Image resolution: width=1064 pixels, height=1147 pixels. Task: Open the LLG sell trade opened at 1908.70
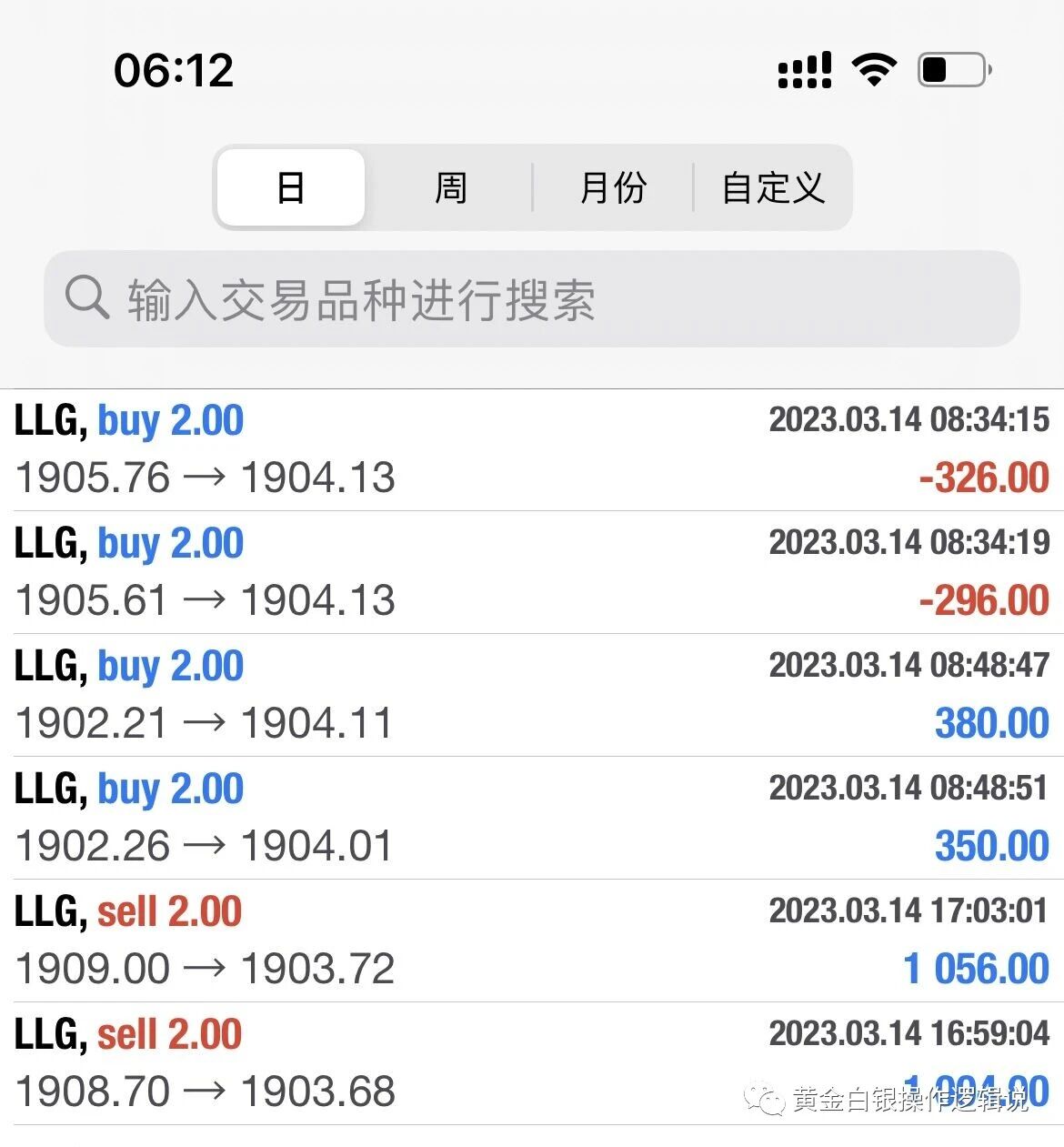click(532, 1064)
